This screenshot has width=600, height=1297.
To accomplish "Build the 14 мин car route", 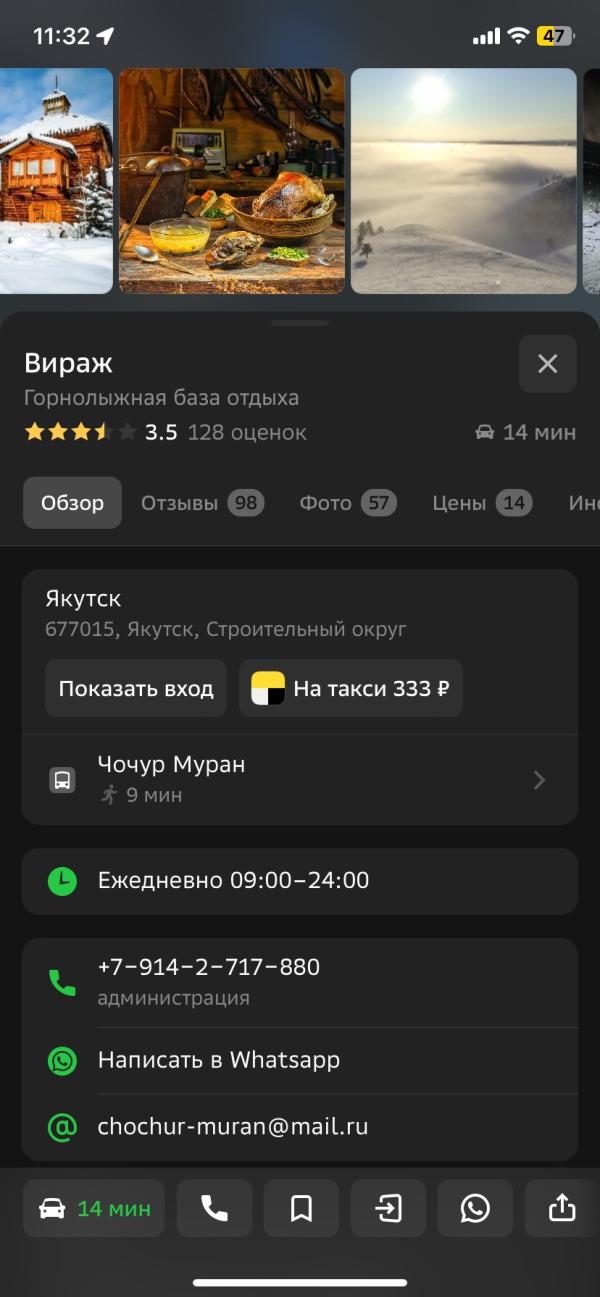I will [94, 1208].
